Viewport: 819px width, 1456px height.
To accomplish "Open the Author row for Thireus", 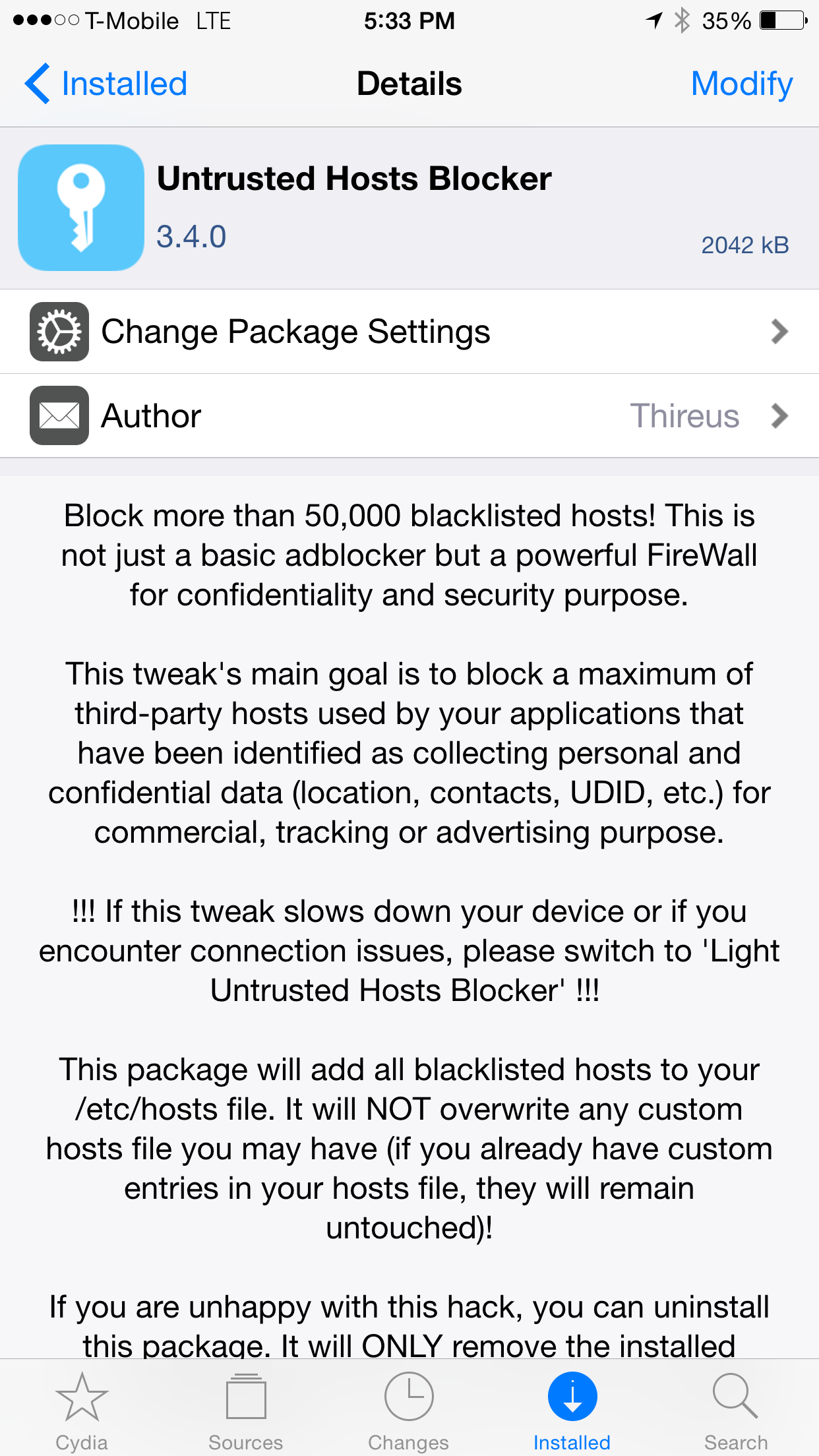I will point(409,416).
